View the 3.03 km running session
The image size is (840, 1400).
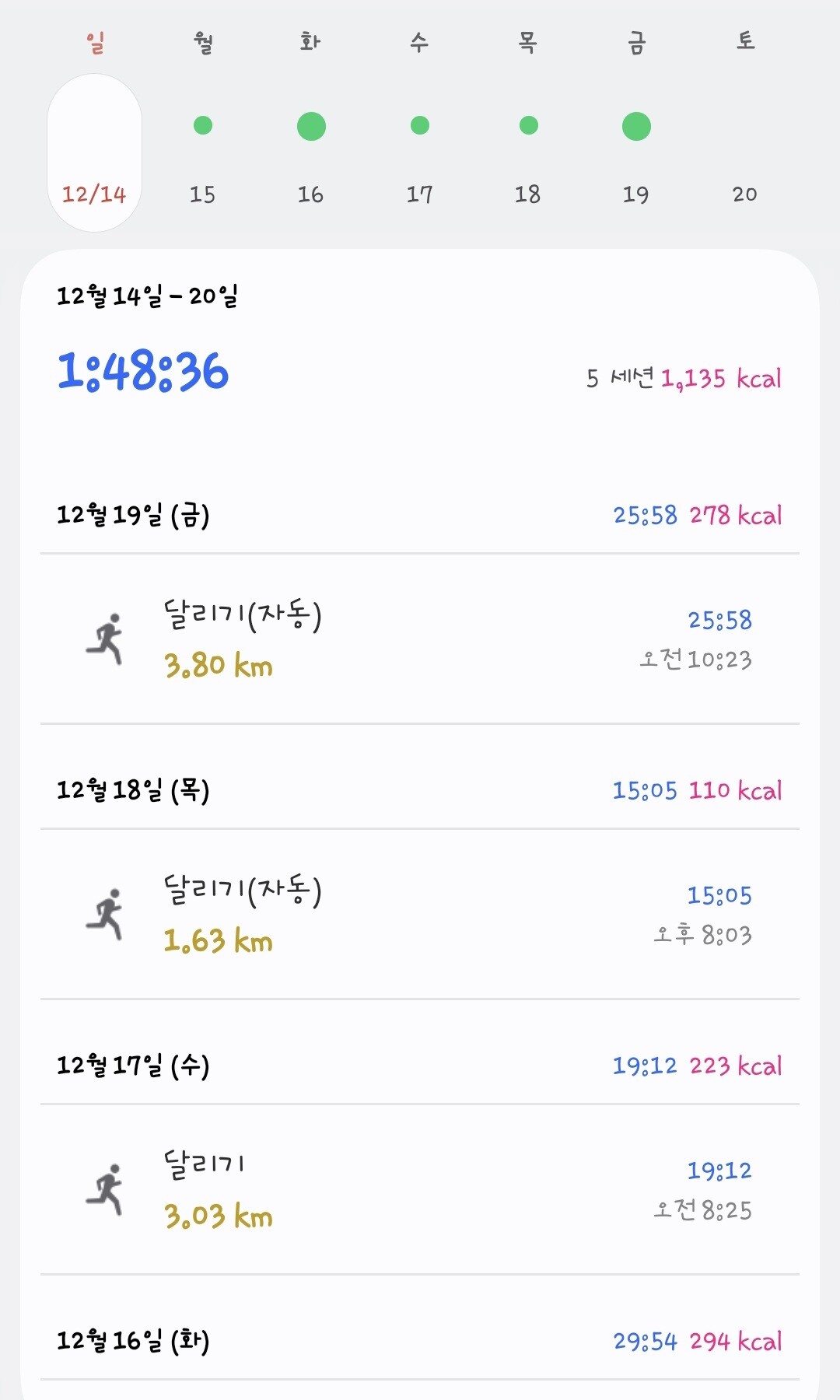point(420,1190)
